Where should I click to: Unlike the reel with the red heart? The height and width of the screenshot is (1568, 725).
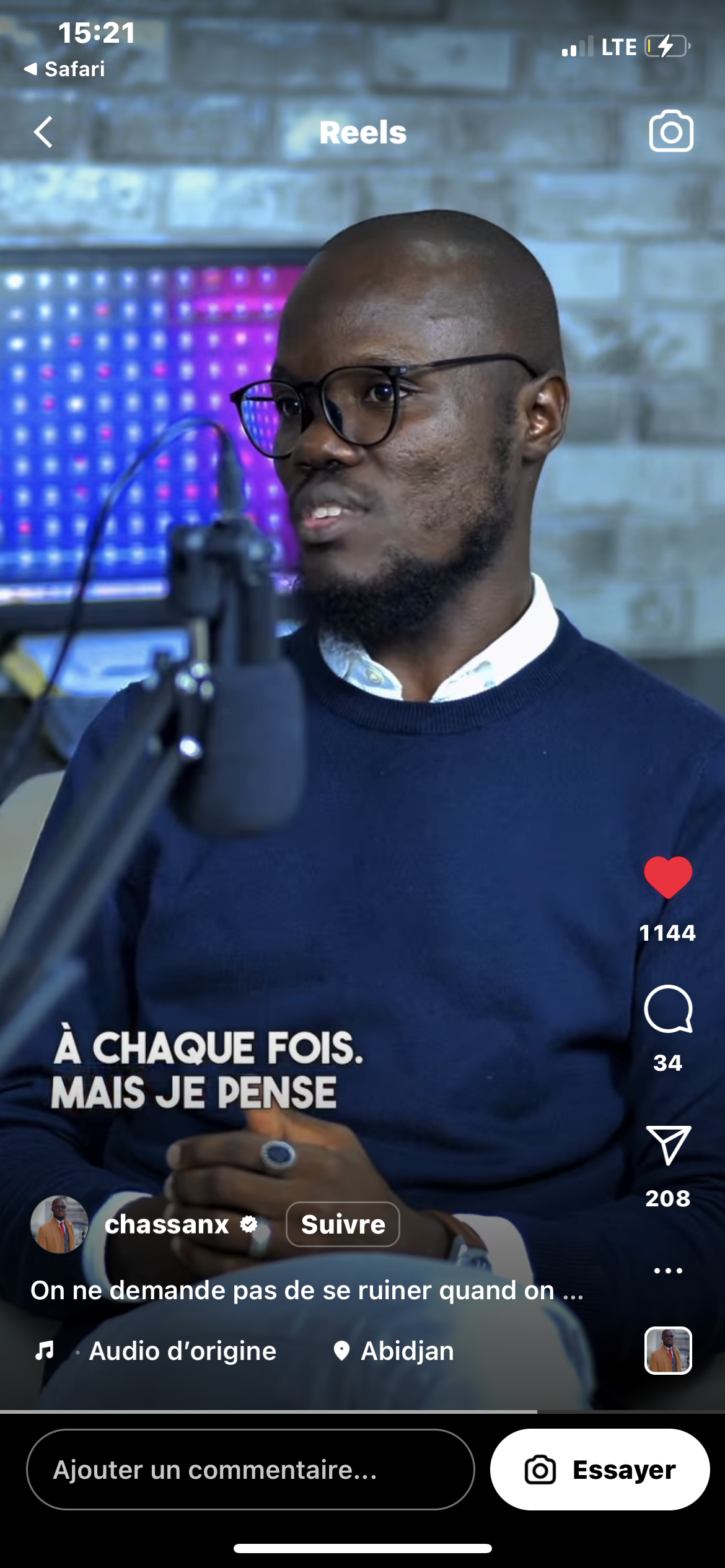click(668, 877)
